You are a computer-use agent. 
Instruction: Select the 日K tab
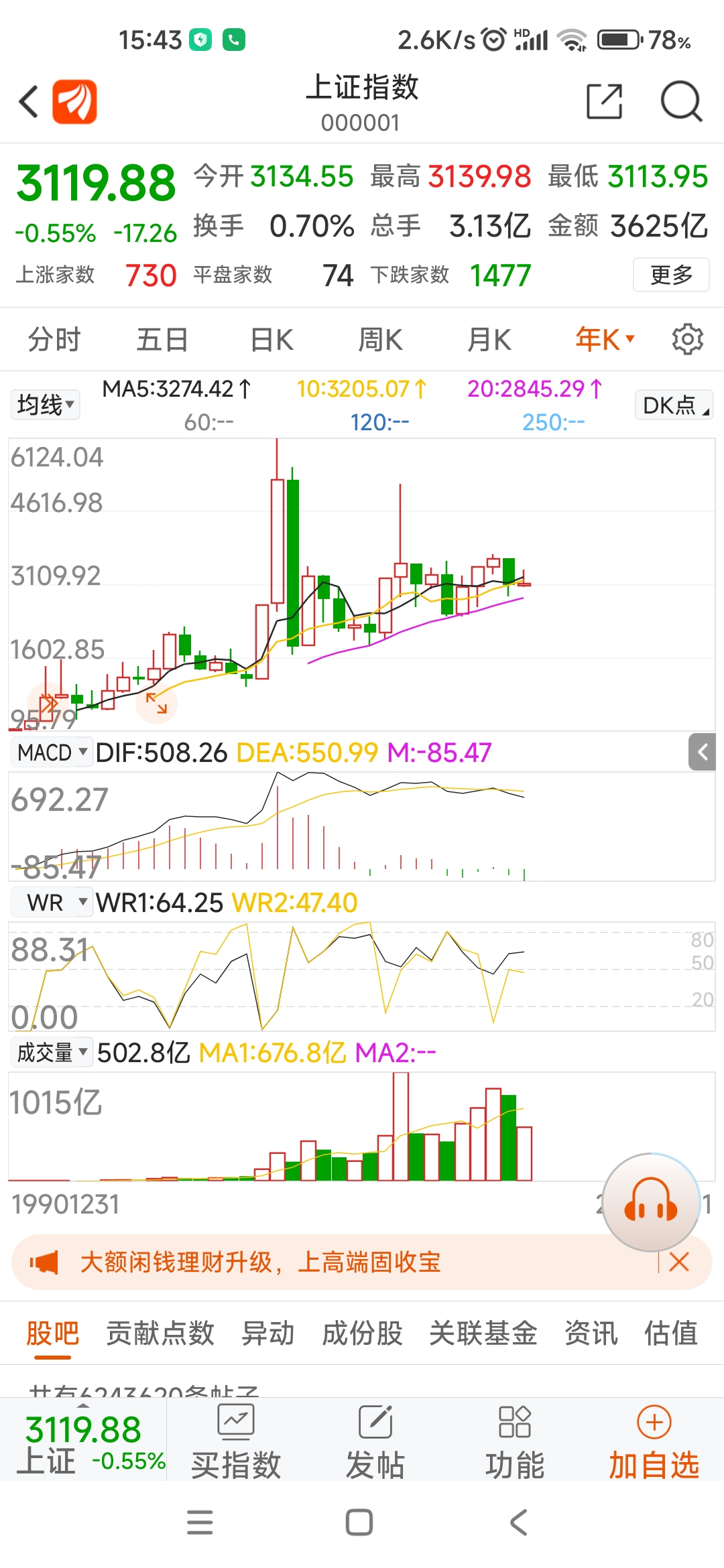click(x=271, y=340)
